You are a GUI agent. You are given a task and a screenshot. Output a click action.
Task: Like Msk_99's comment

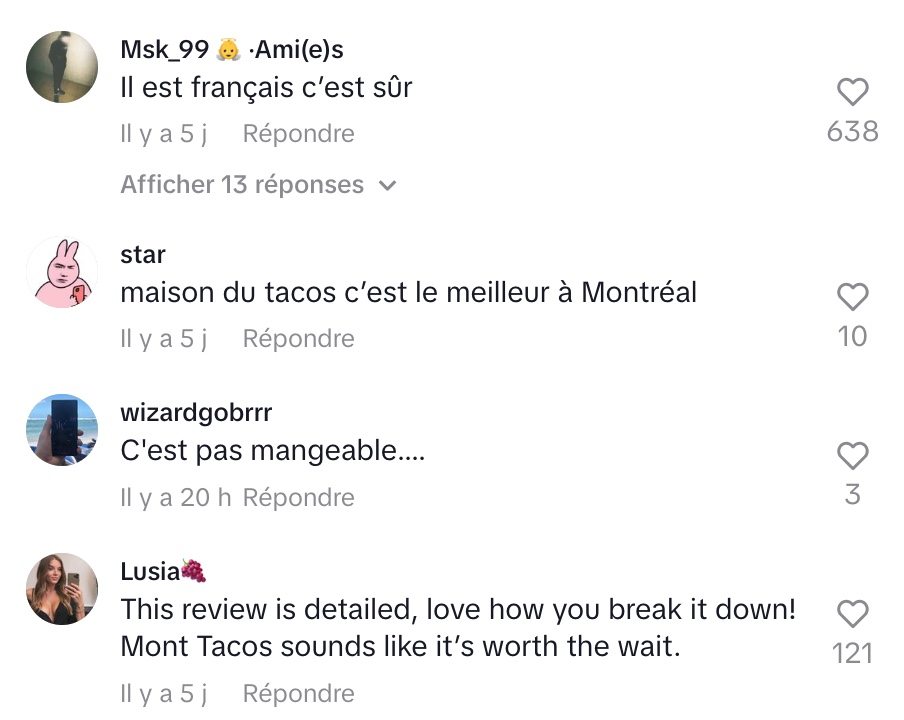coord(852,93)
